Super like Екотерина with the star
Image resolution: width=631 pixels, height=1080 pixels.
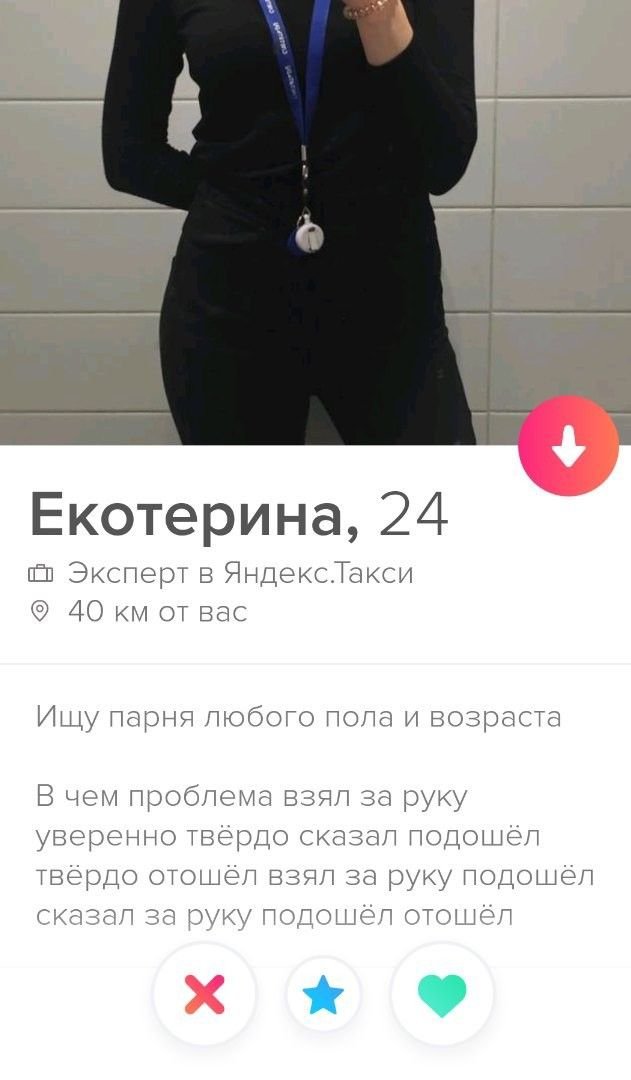click(323, 994)
